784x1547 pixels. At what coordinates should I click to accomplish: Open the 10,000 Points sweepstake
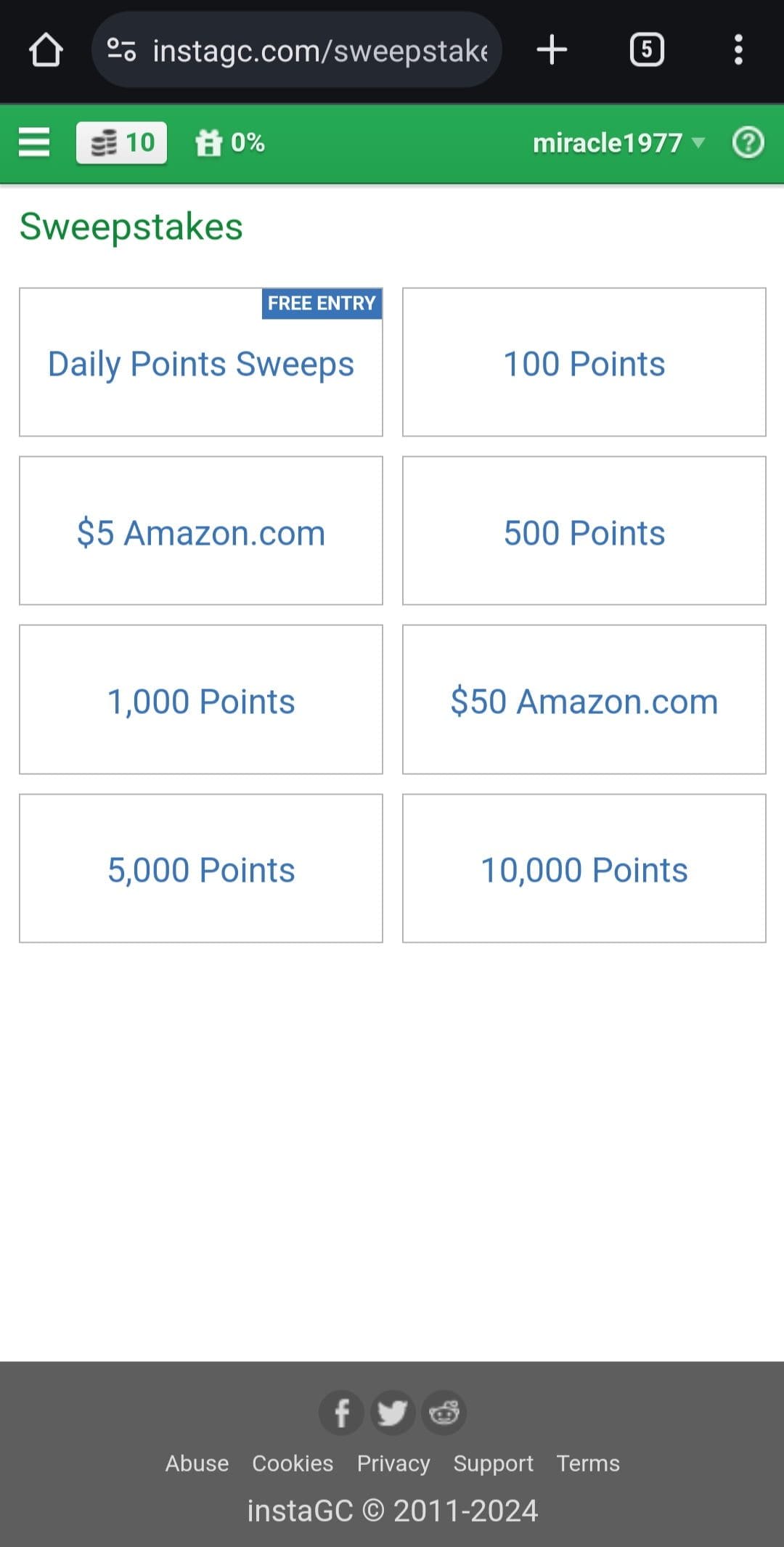(584, 869)
